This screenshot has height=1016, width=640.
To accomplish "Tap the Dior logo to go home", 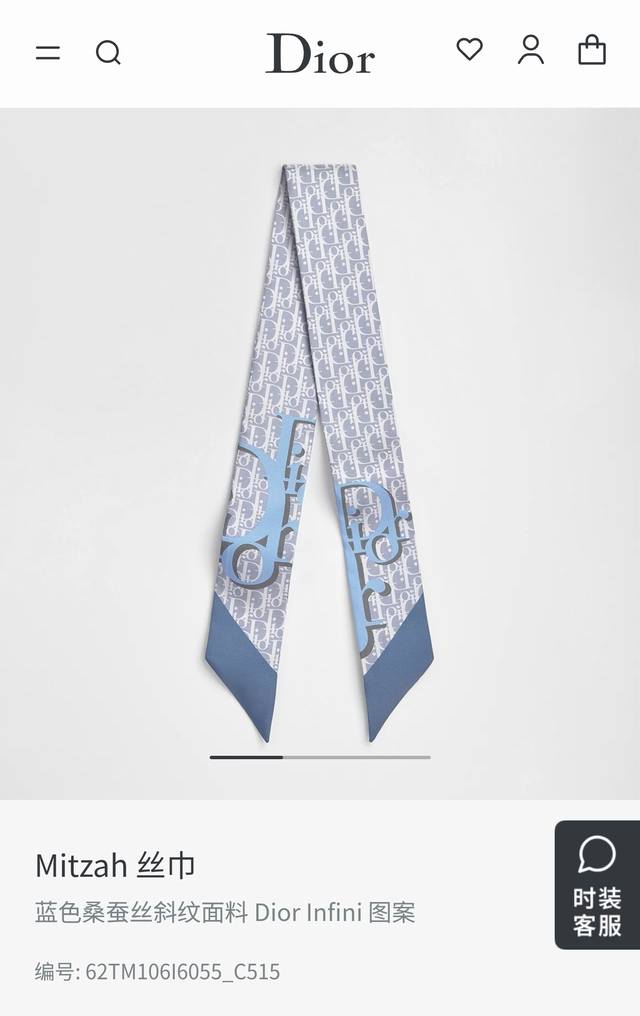I will click(x=320, y=53).
